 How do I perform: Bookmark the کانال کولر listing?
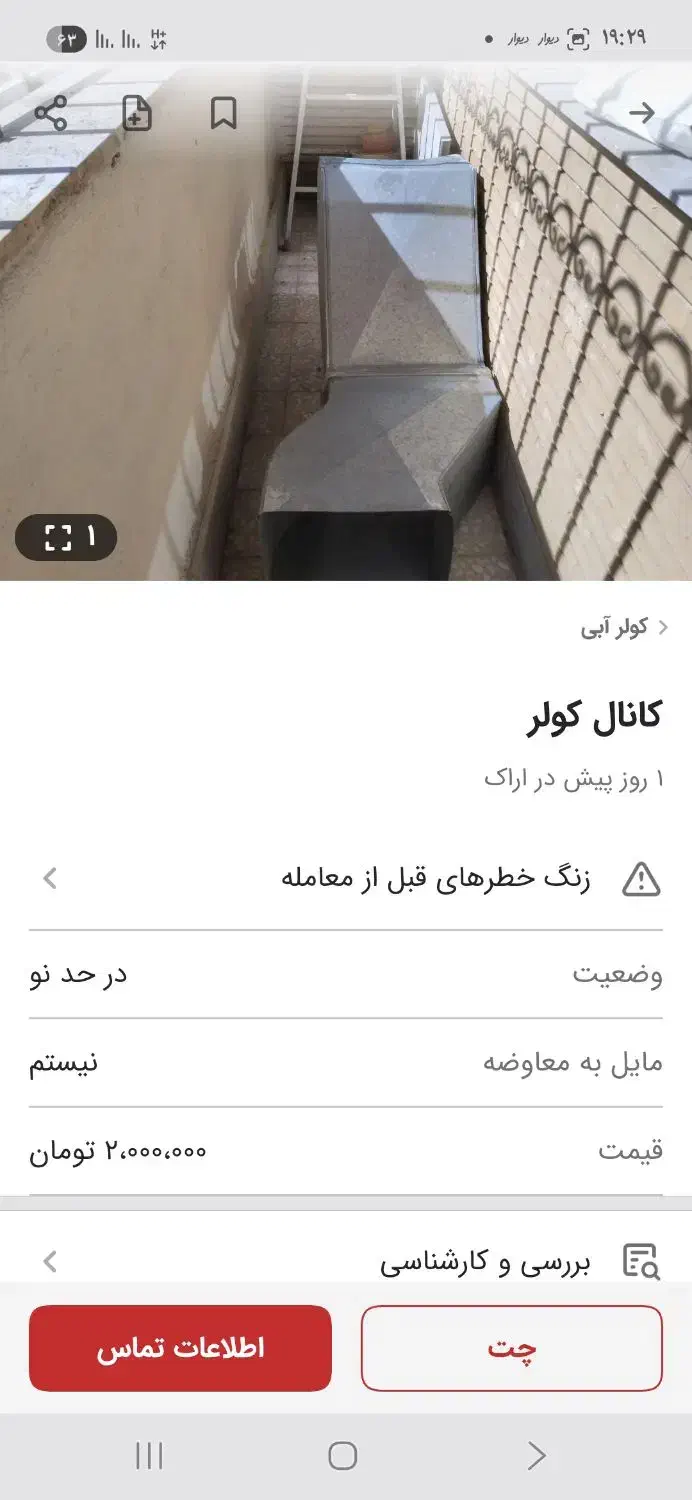(224, 114)
